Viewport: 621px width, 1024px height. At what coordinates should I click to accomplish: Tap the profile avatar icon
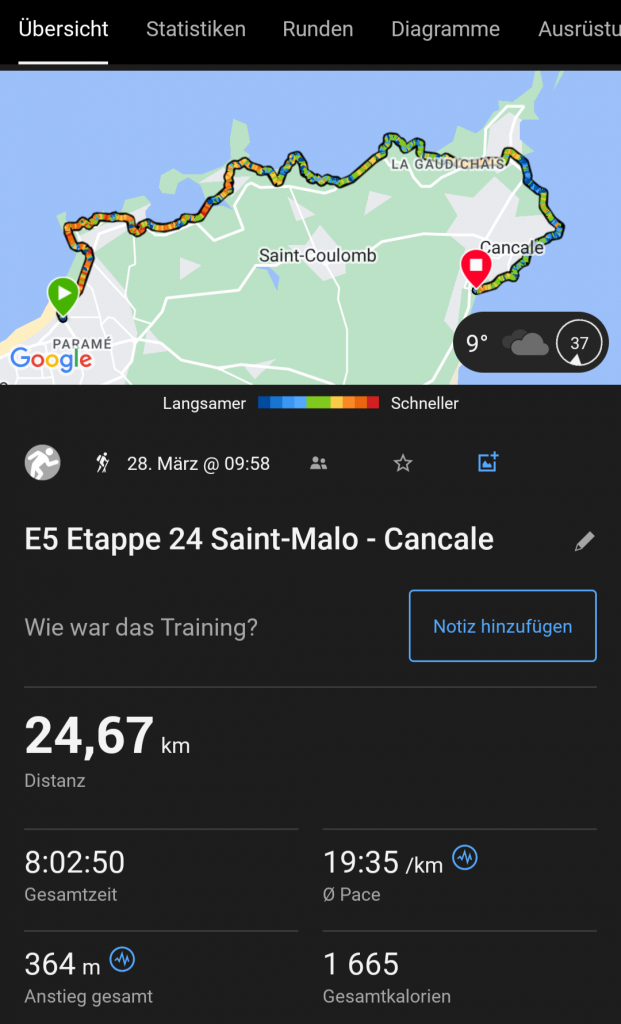coord(43,462)
